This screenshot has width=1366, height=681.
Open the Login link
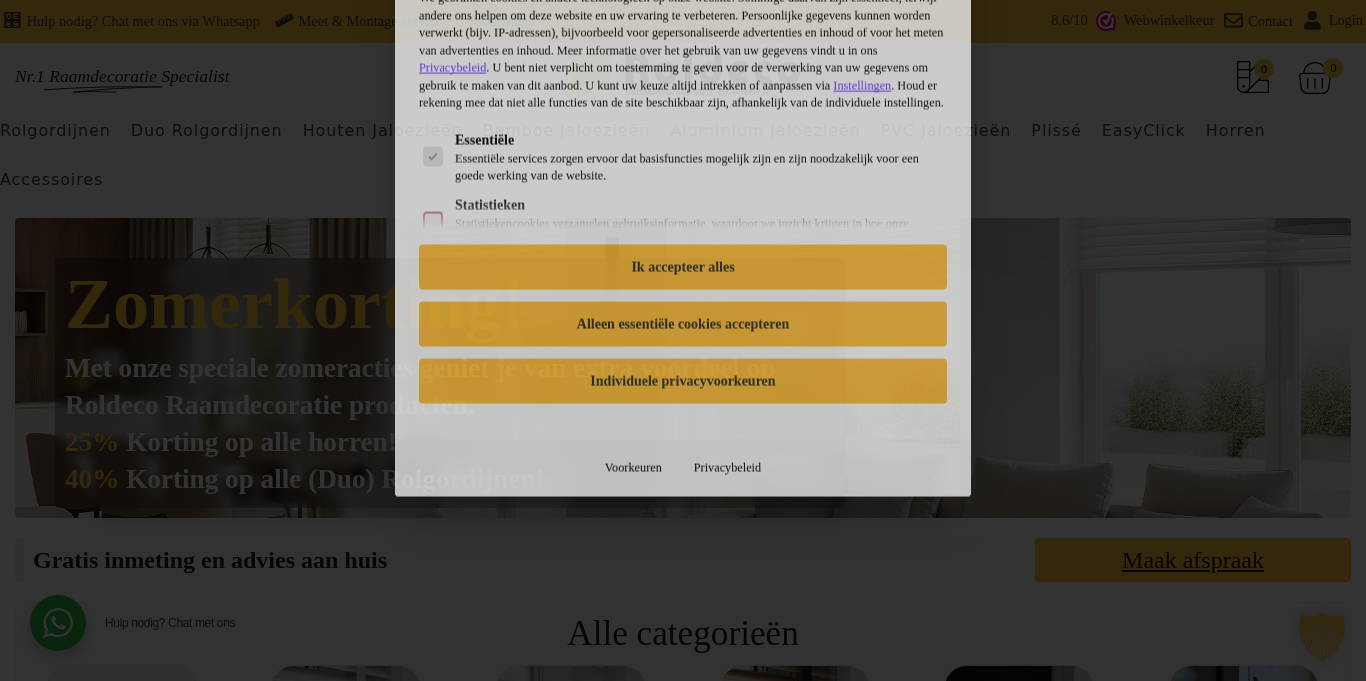coord(1345,20)
